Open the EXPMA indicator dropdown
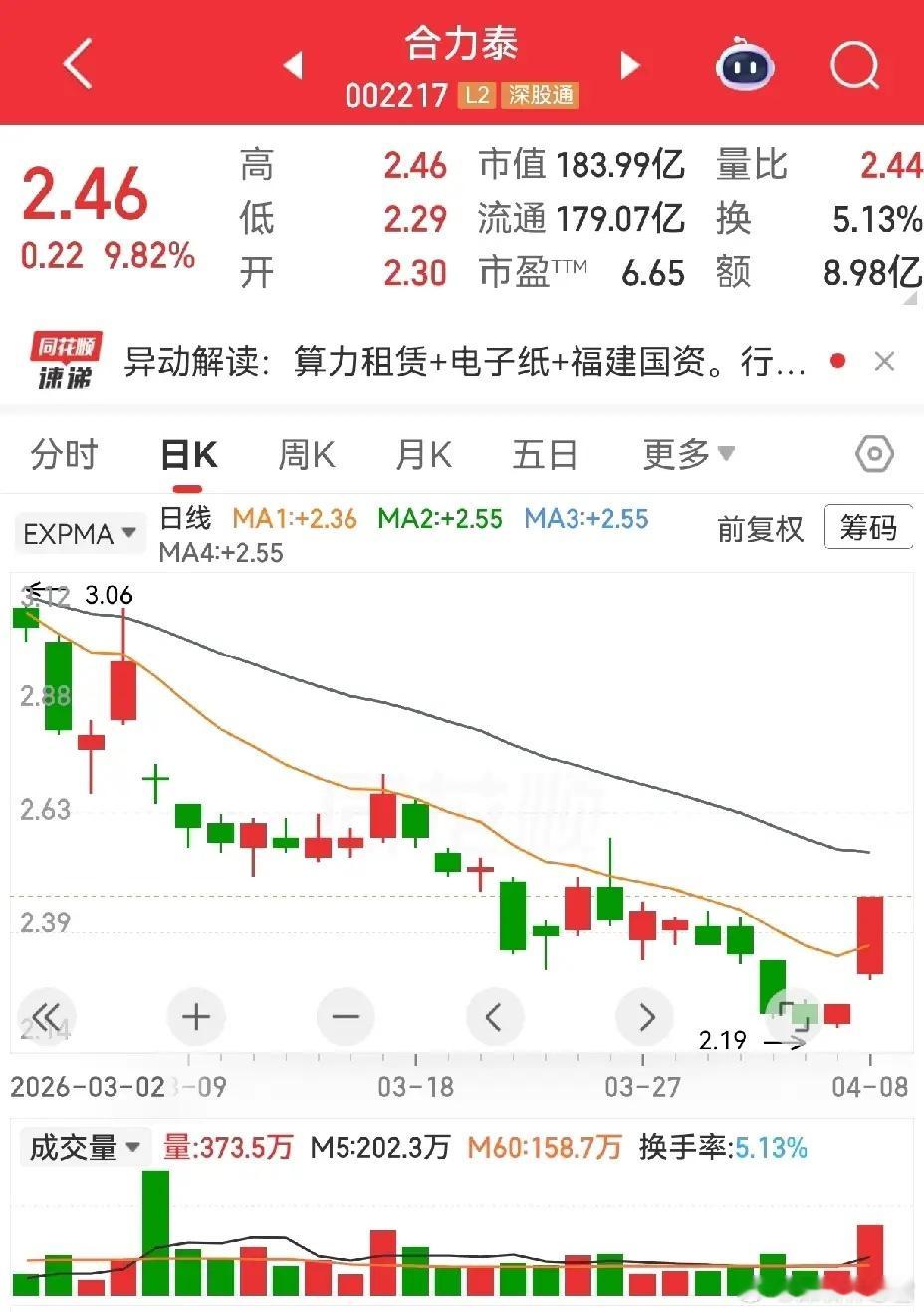924x1312 pixels. [79, 533]
